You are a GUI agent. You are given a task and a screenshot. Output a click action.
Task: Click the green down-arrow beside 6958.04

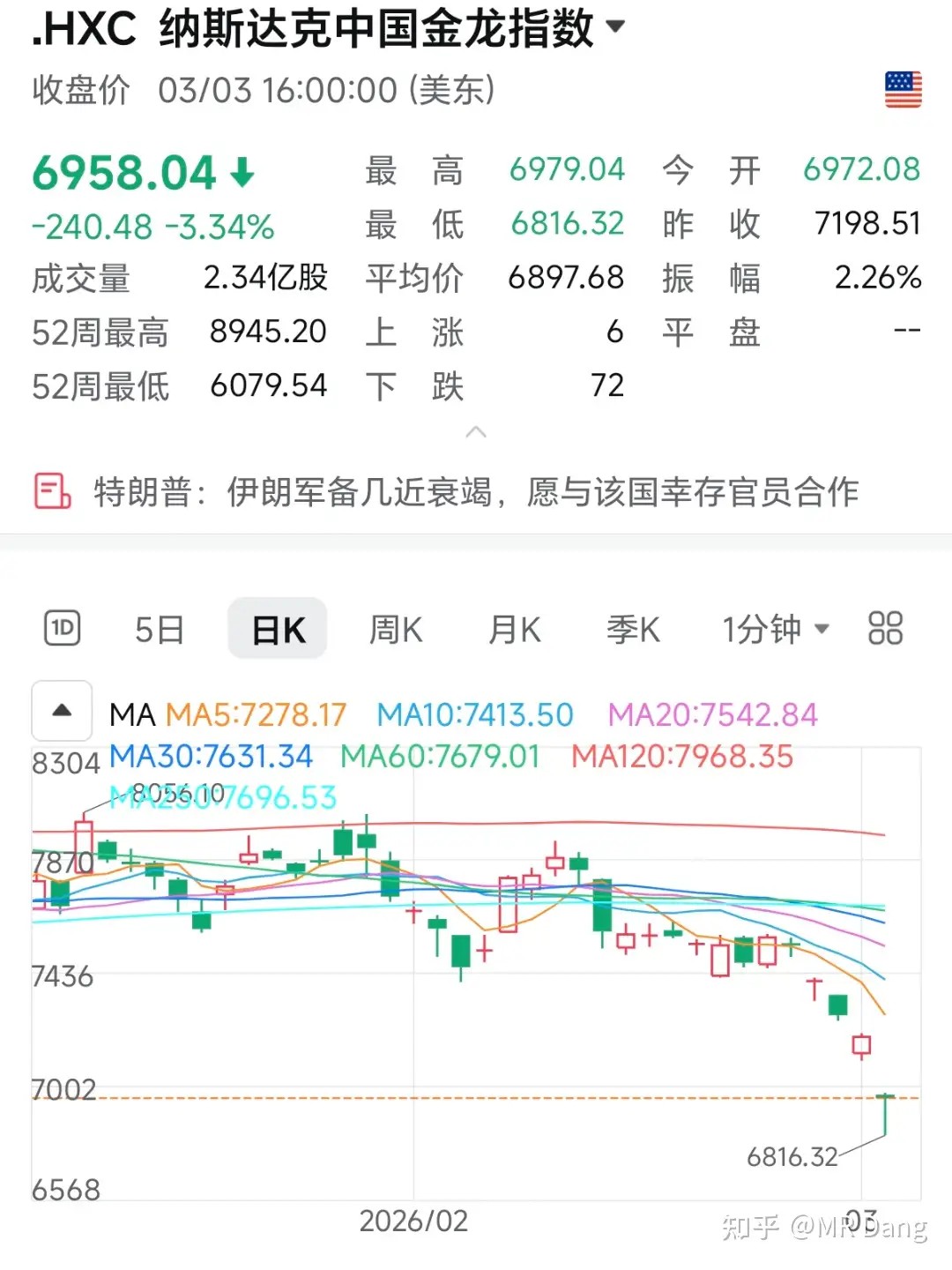(242, 173)
